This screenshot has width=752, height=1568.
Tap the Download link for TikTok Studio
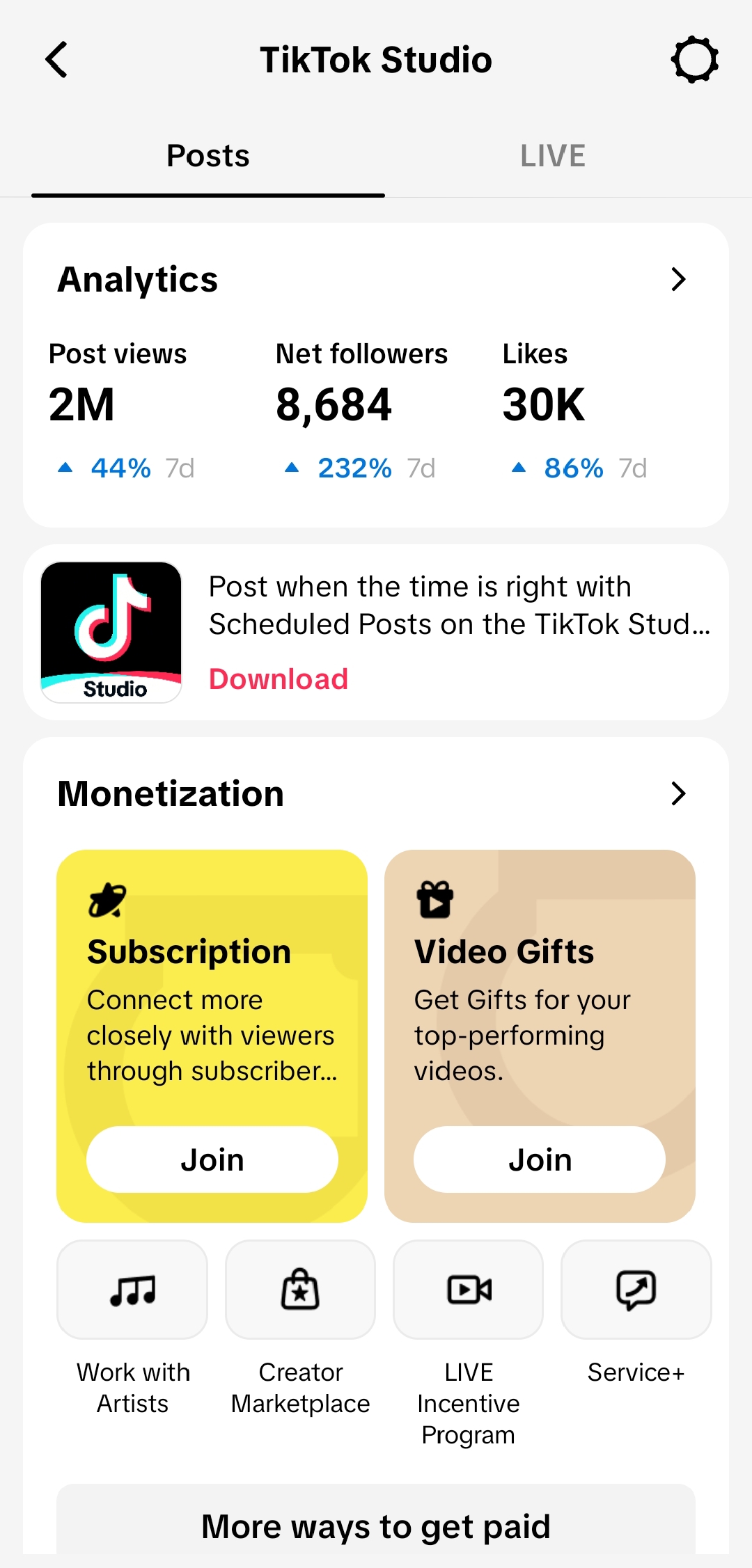279,679
